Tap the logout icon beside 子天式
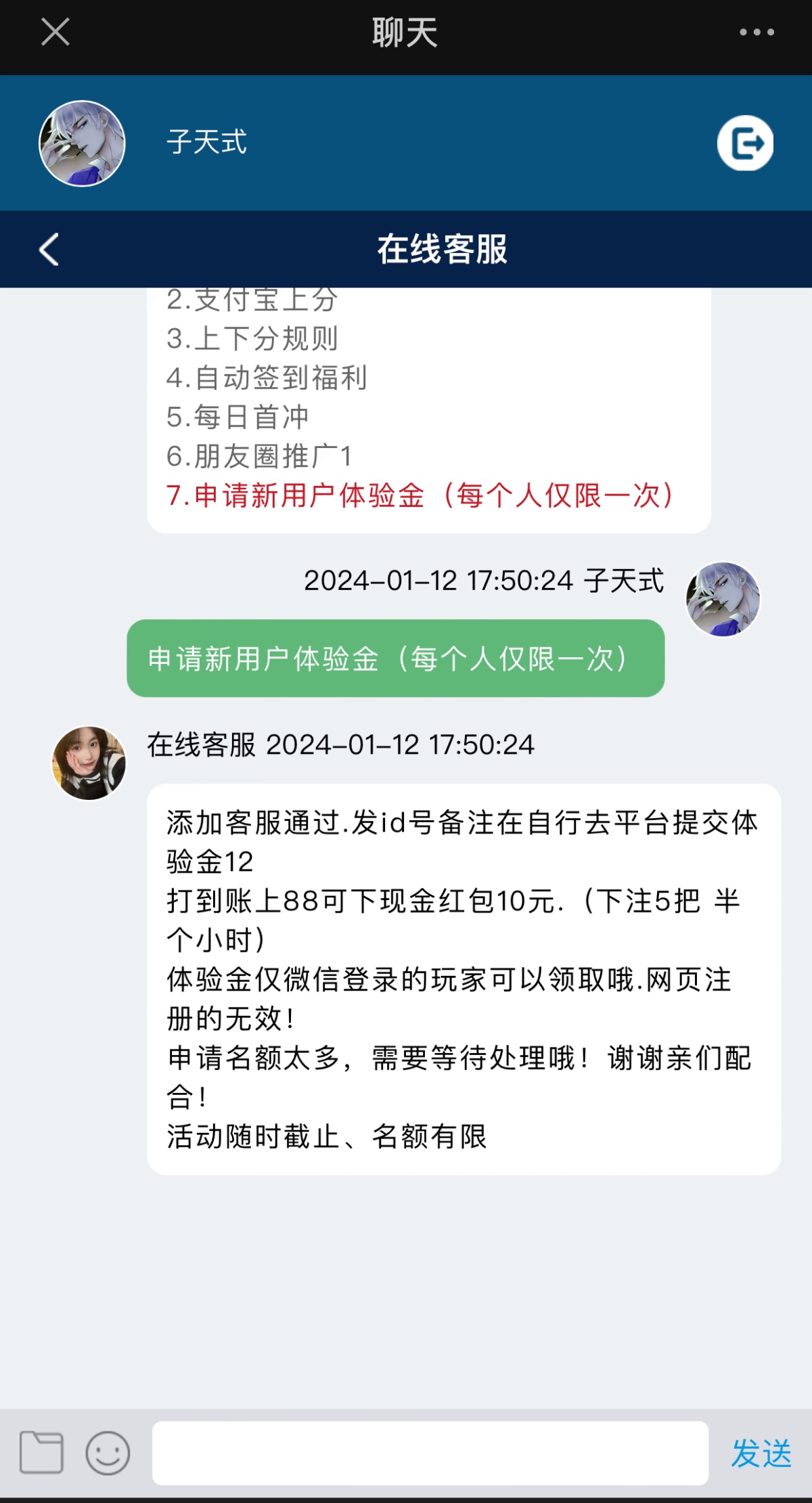Image resolution: width=812 pixels, height=1503 pixels. click(x=745, y=143)
